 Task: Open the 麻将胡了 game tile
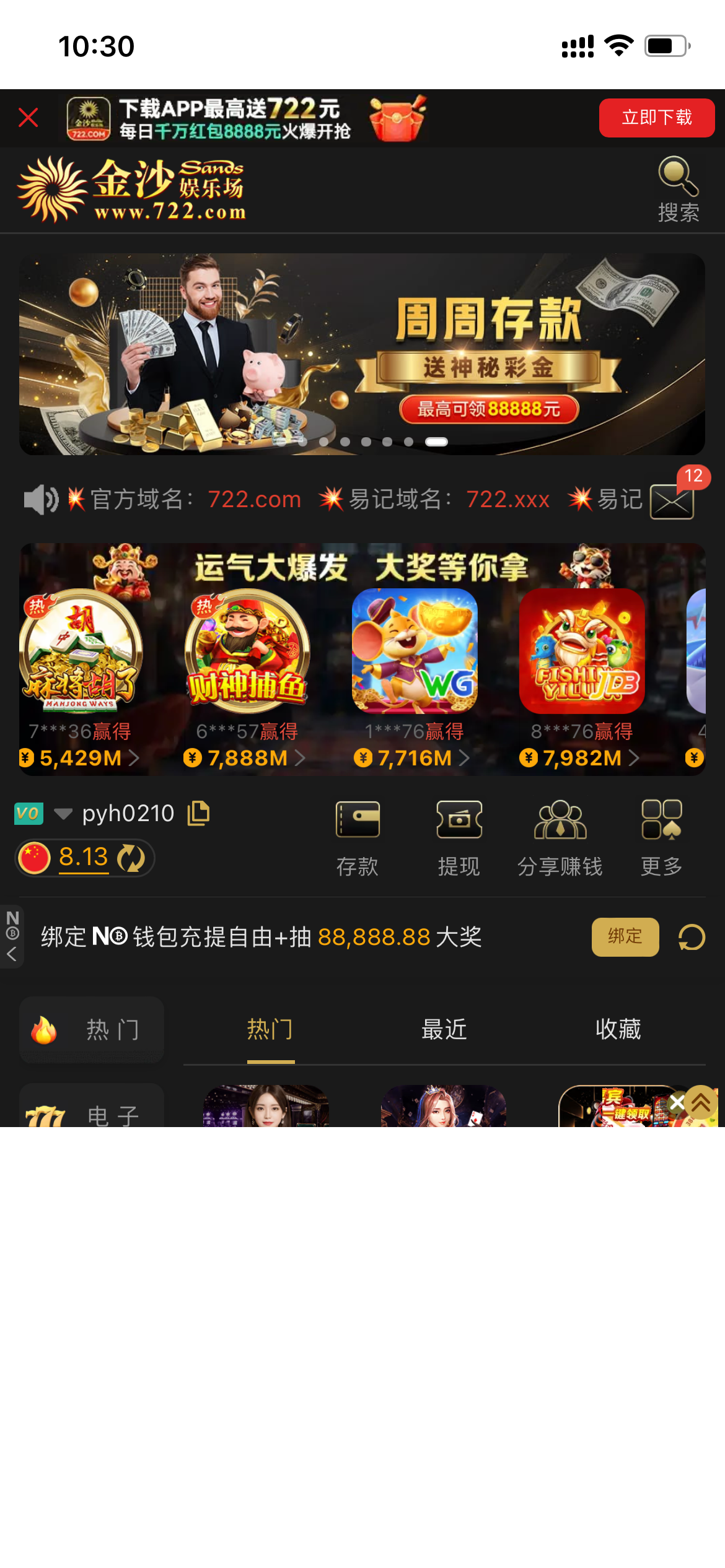click(81, 650)
